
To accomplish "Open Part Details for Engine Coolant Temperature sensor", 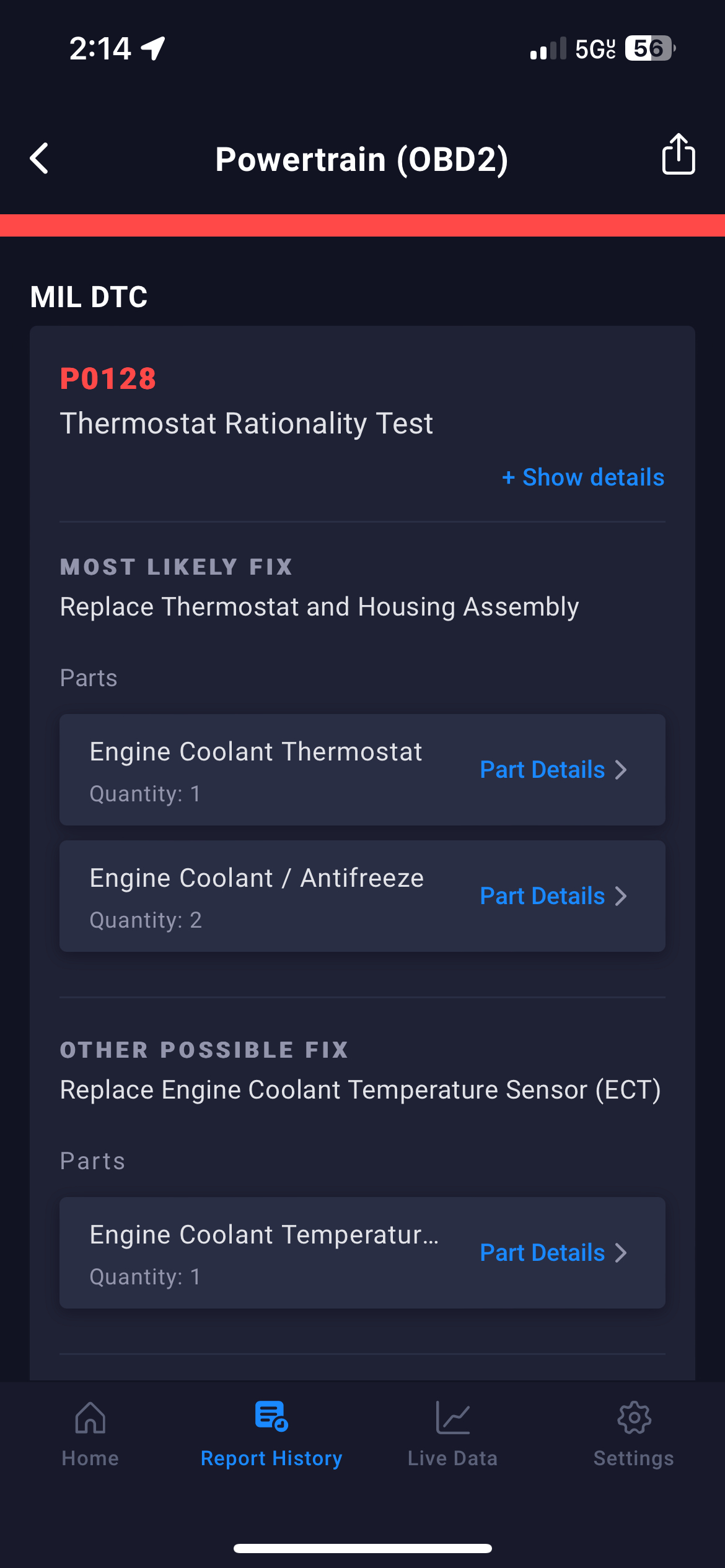I will [x=553, y=1253].
